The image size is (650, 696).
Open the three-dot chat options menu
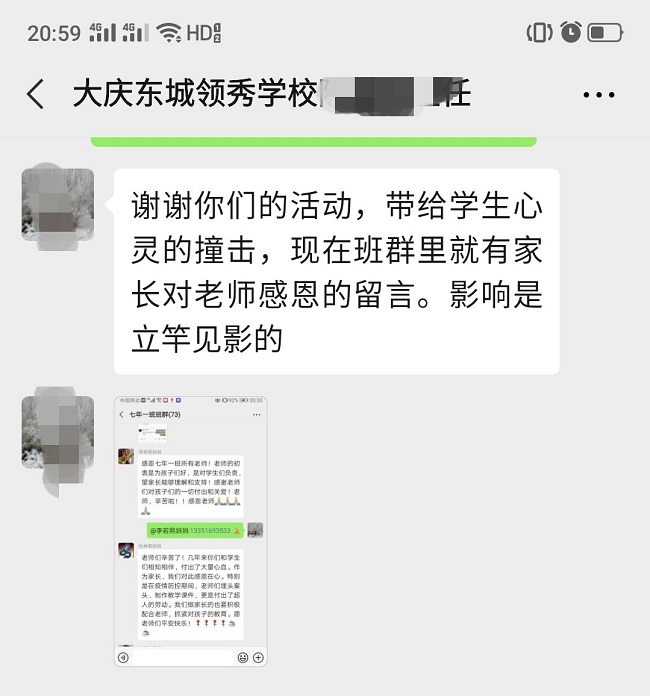(598, 96)
